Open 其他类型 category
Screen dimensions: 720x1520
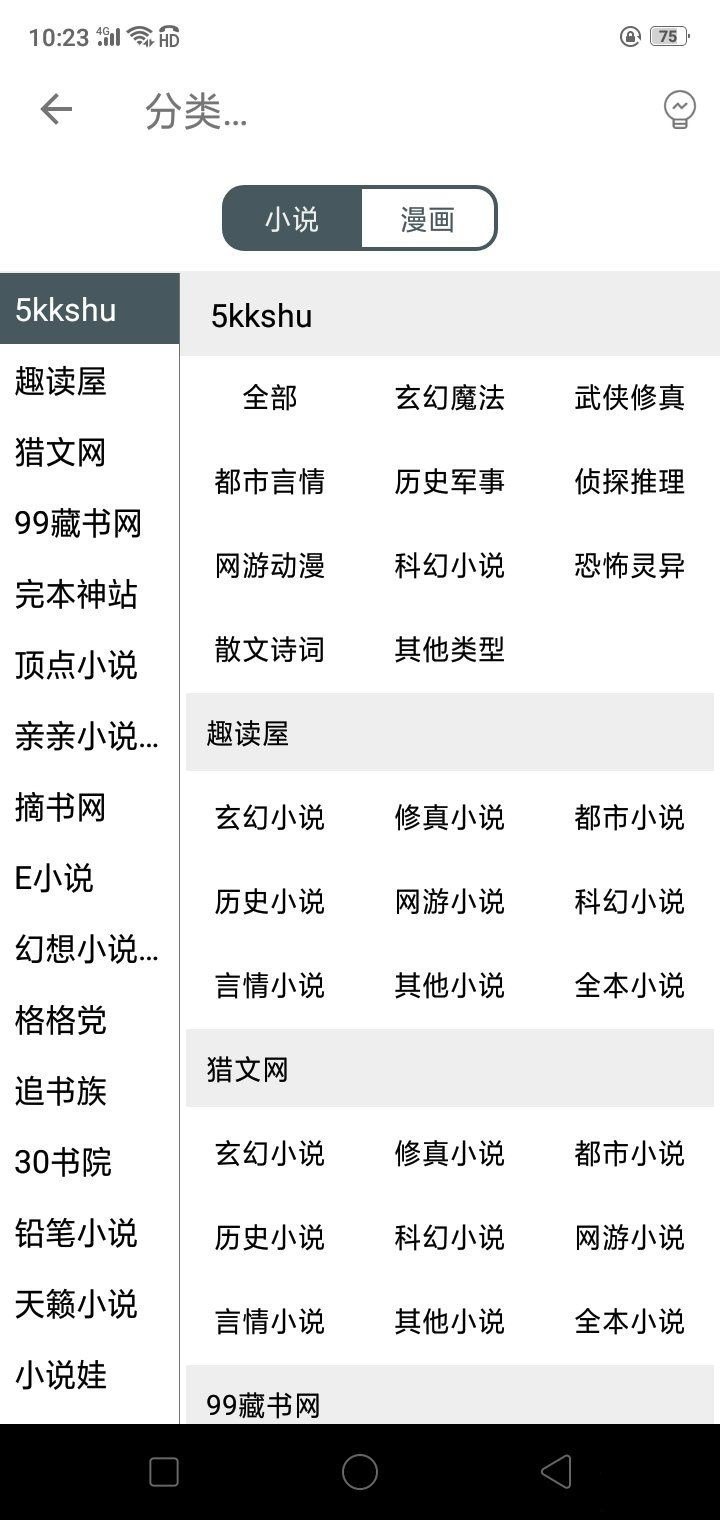coord(450,650)
